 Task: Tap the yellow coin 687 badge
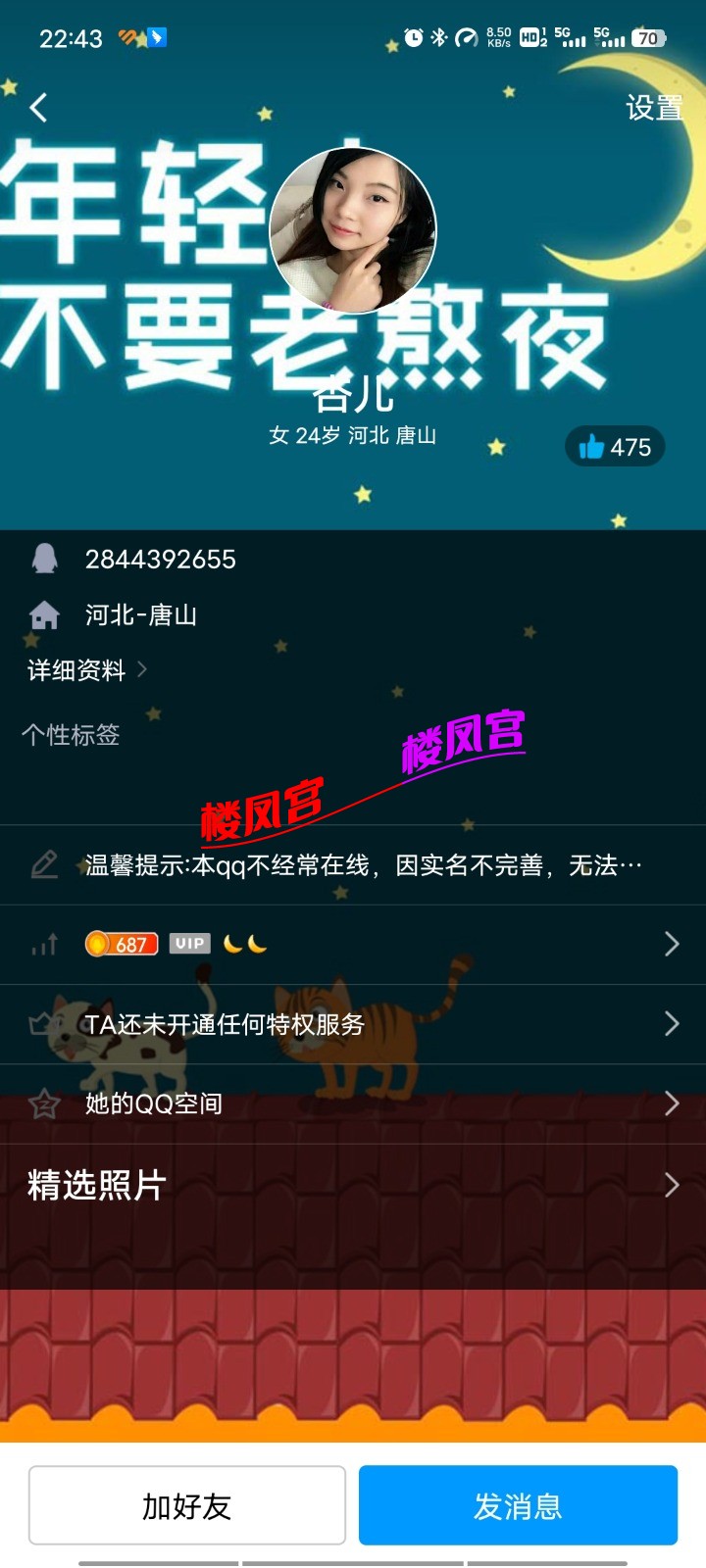click(x=122, y=943)
